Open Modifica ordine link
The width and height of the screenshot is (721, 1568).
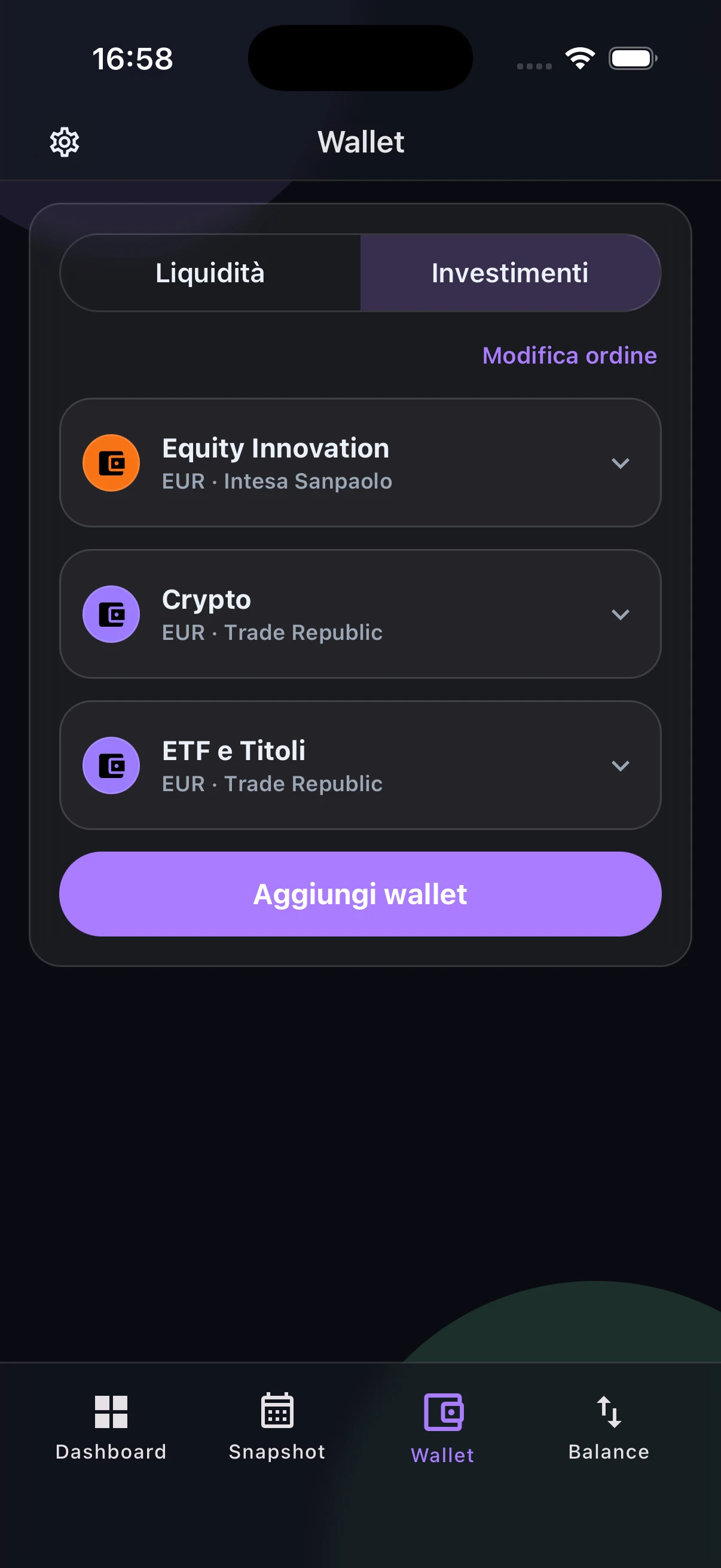click(x=569, y=355)
